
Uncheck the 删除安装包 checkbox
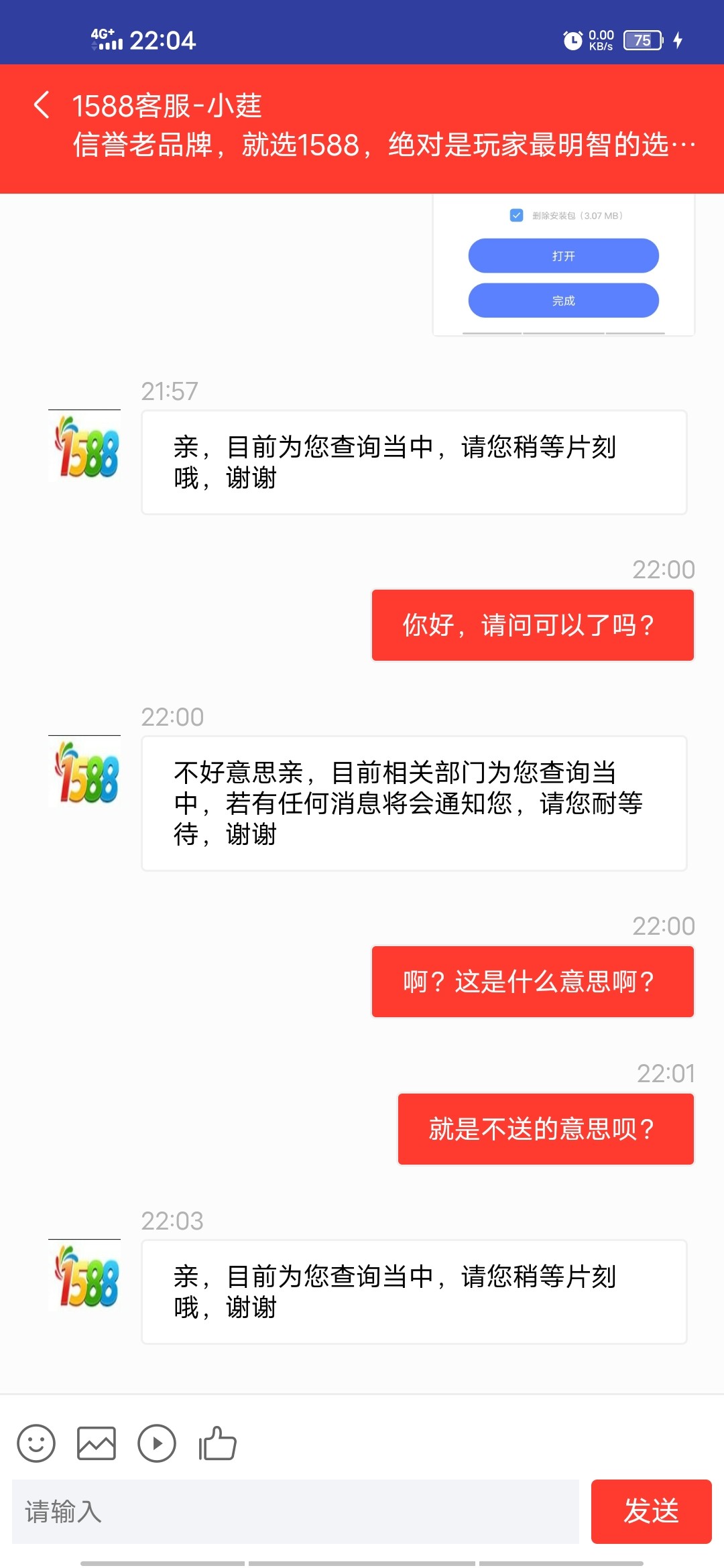tap(516, 216)
